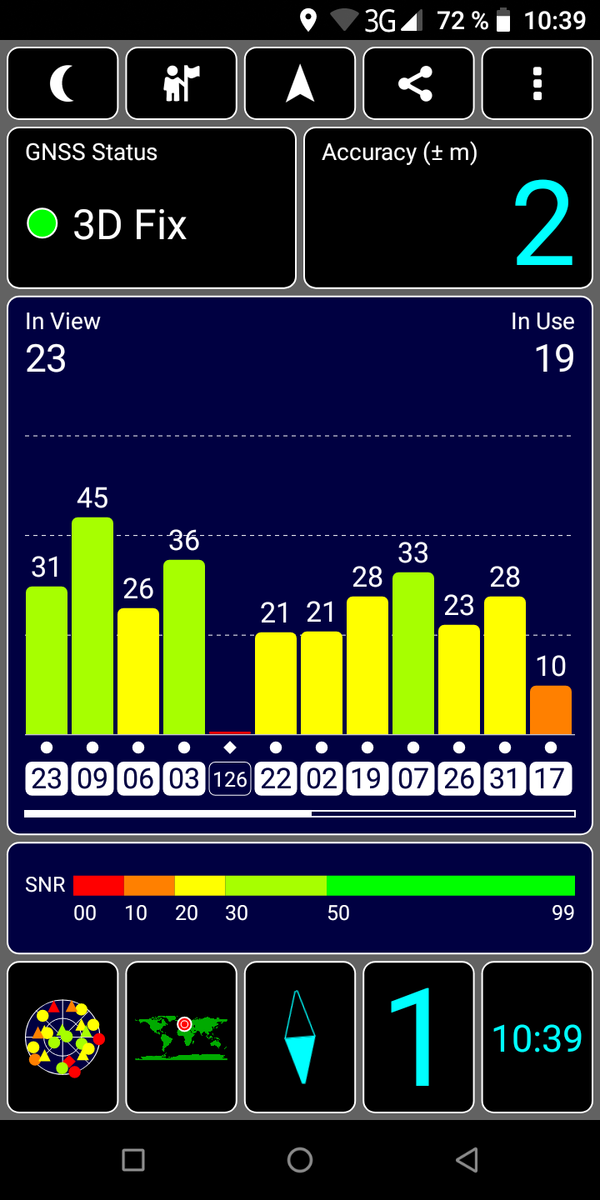Open the large number 1 tile

point(418,1038)
